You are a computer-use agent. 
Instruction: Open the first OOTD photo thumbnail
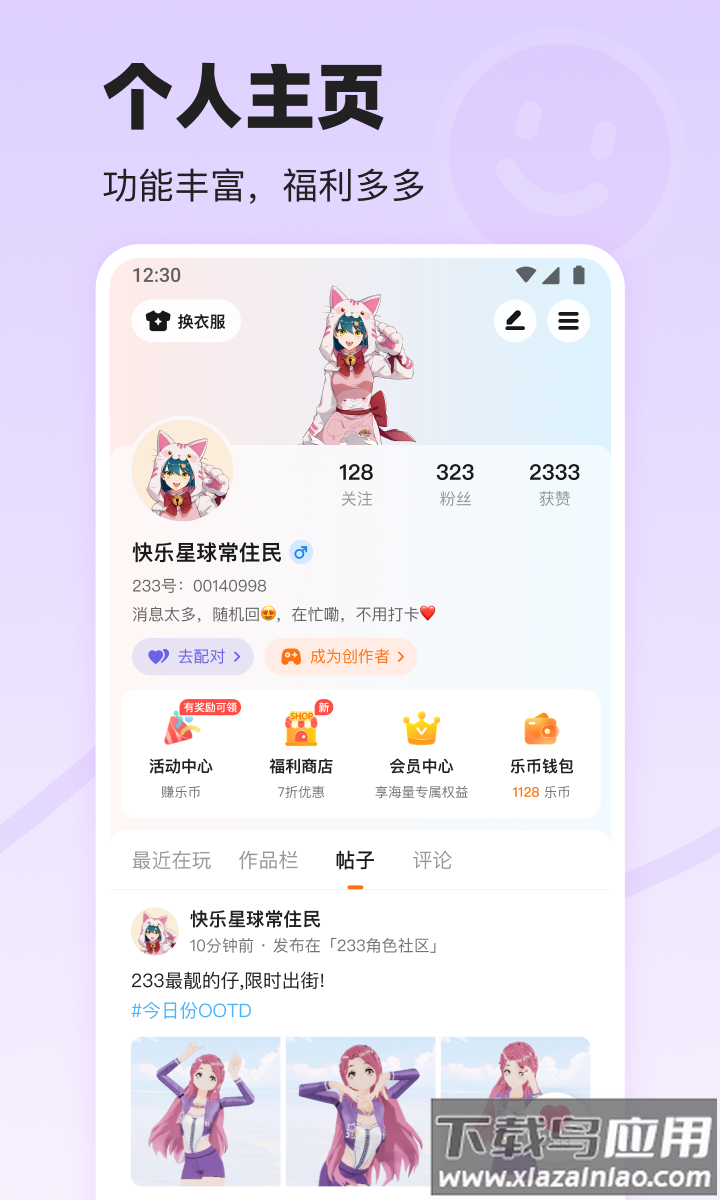(204, 1110)
